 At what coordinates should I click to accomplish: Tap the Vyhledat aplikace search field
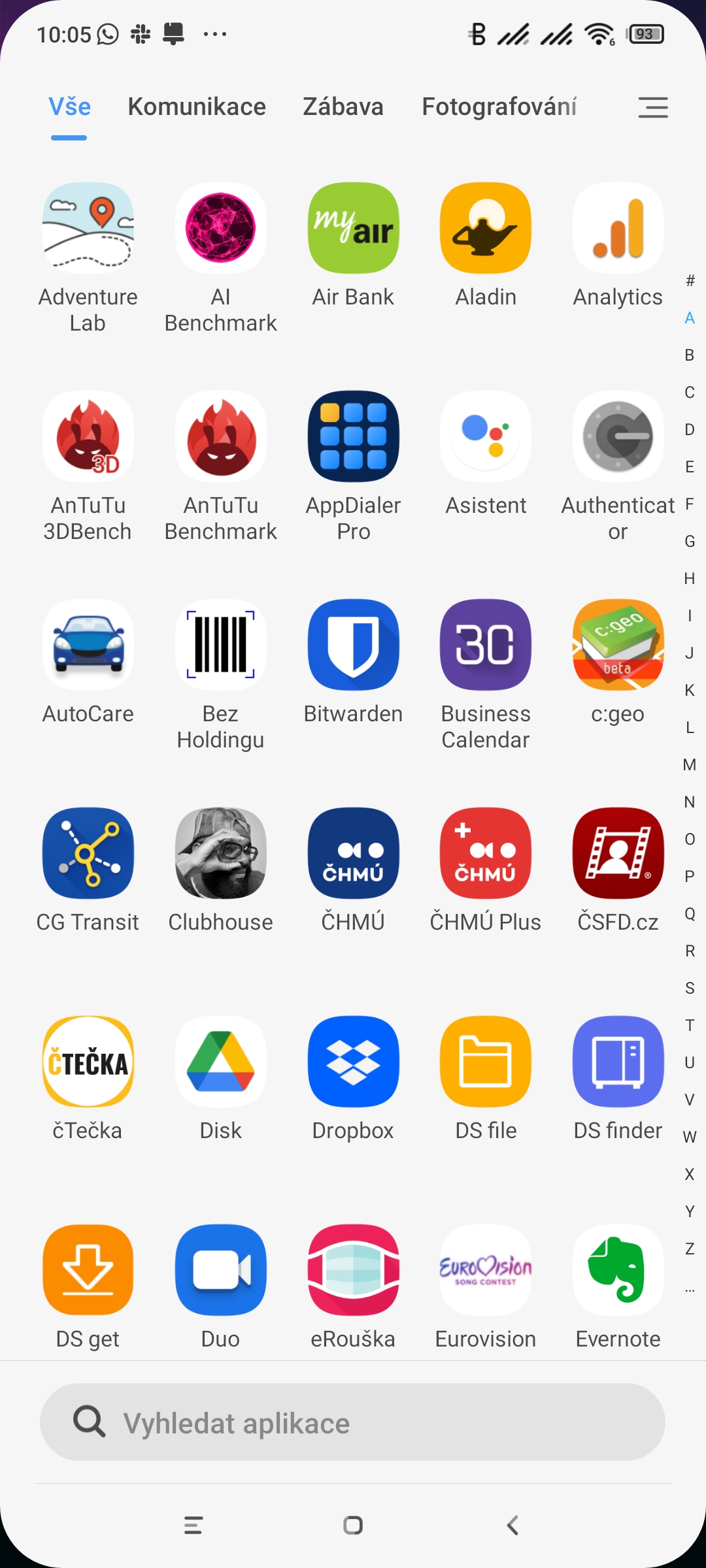tap(353, 1422)
